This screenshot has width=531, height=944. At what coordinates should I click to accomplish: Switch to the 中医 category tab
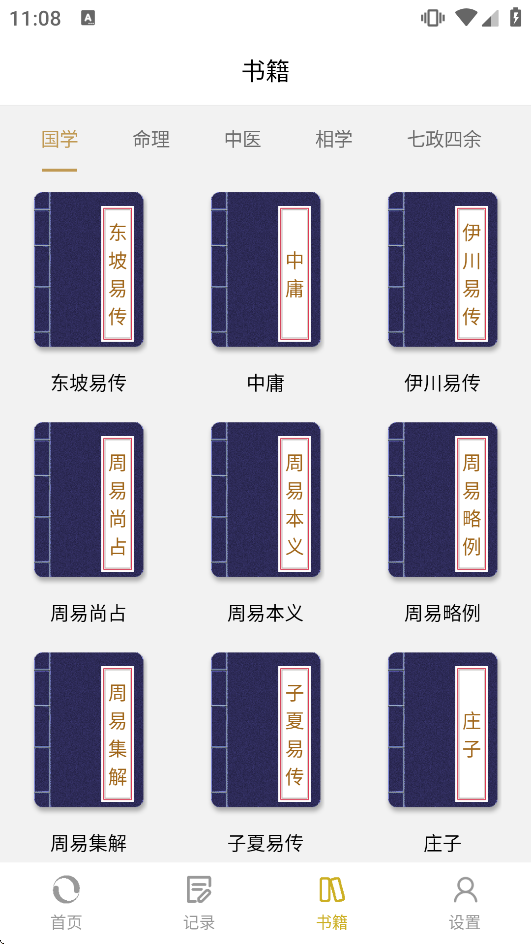point(243,140)
